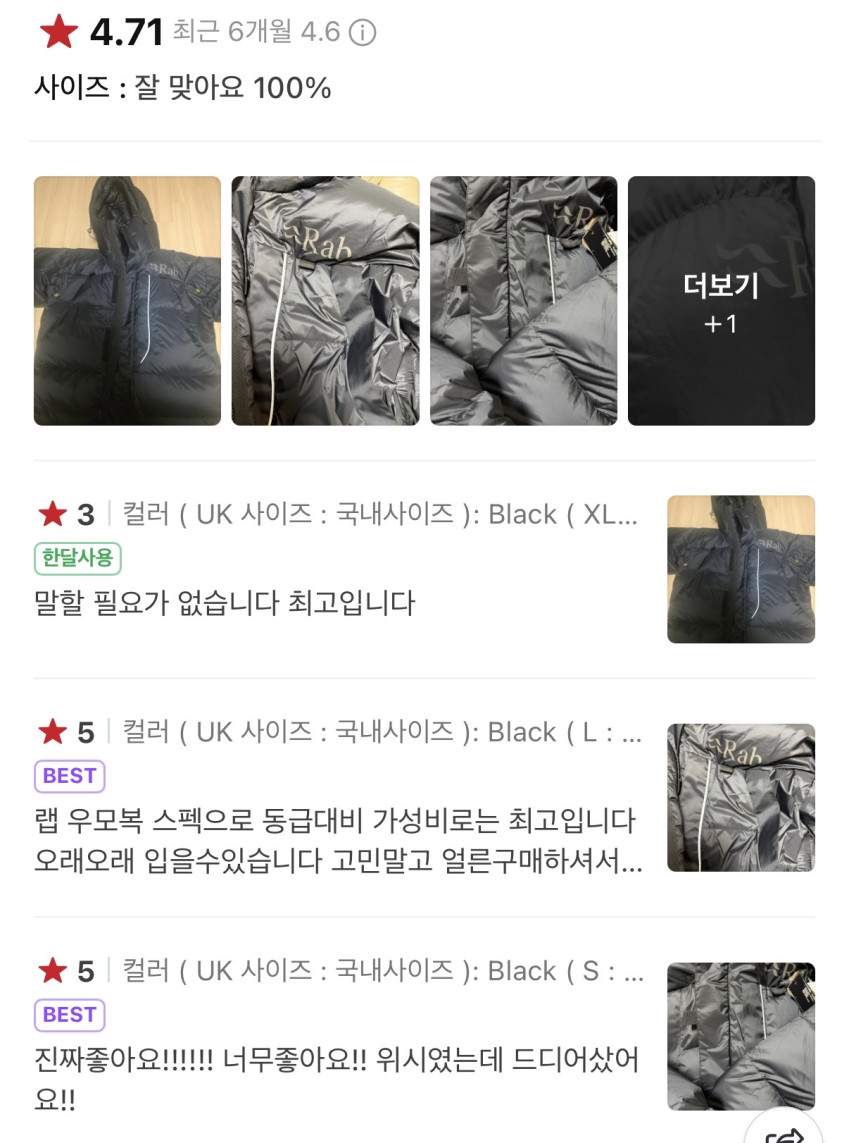Viewport: 849px width, 1143px height.
Task: View photo attached to 말할 필요가 없습니다 review
Action: tap(741, 569)
